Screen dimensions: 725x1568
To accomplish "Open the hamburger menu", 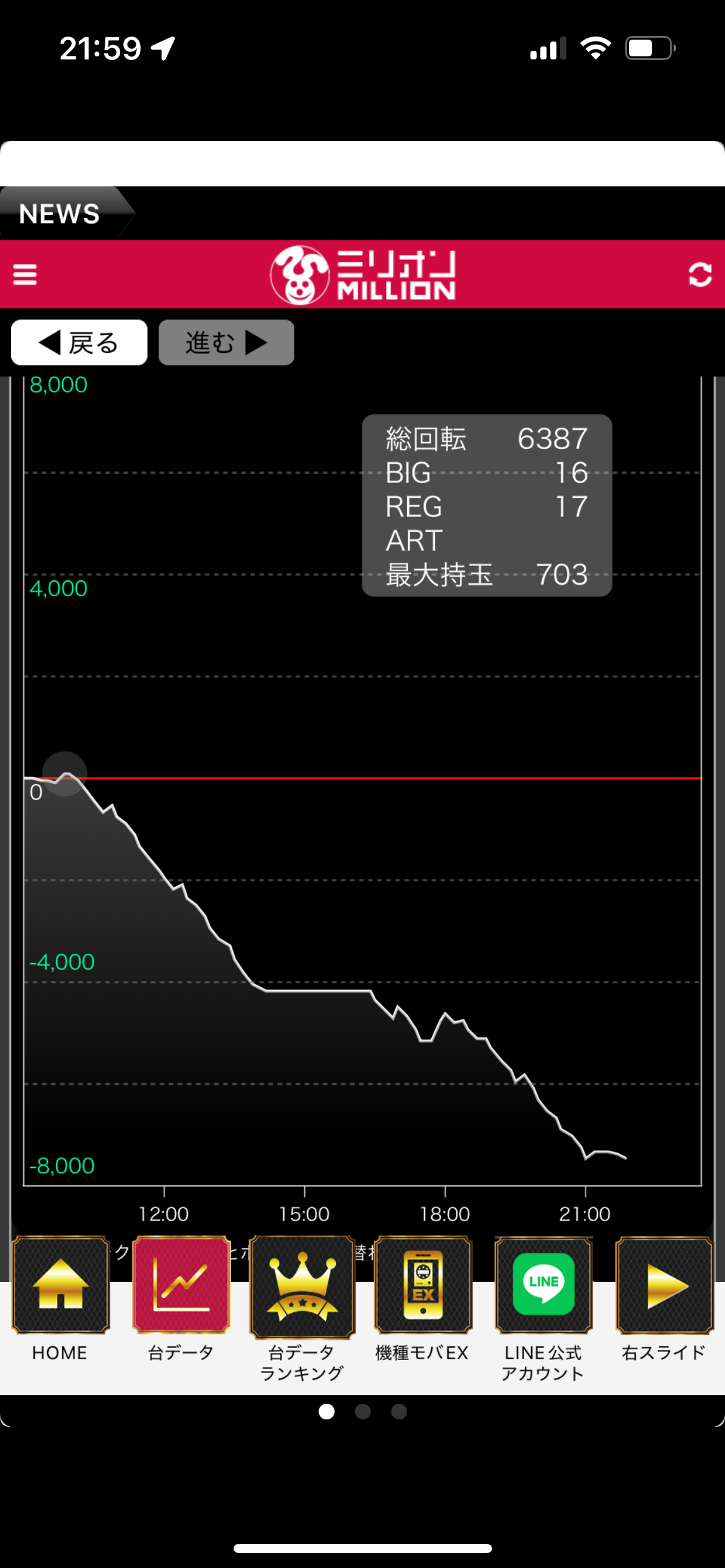I will point(25,274).
